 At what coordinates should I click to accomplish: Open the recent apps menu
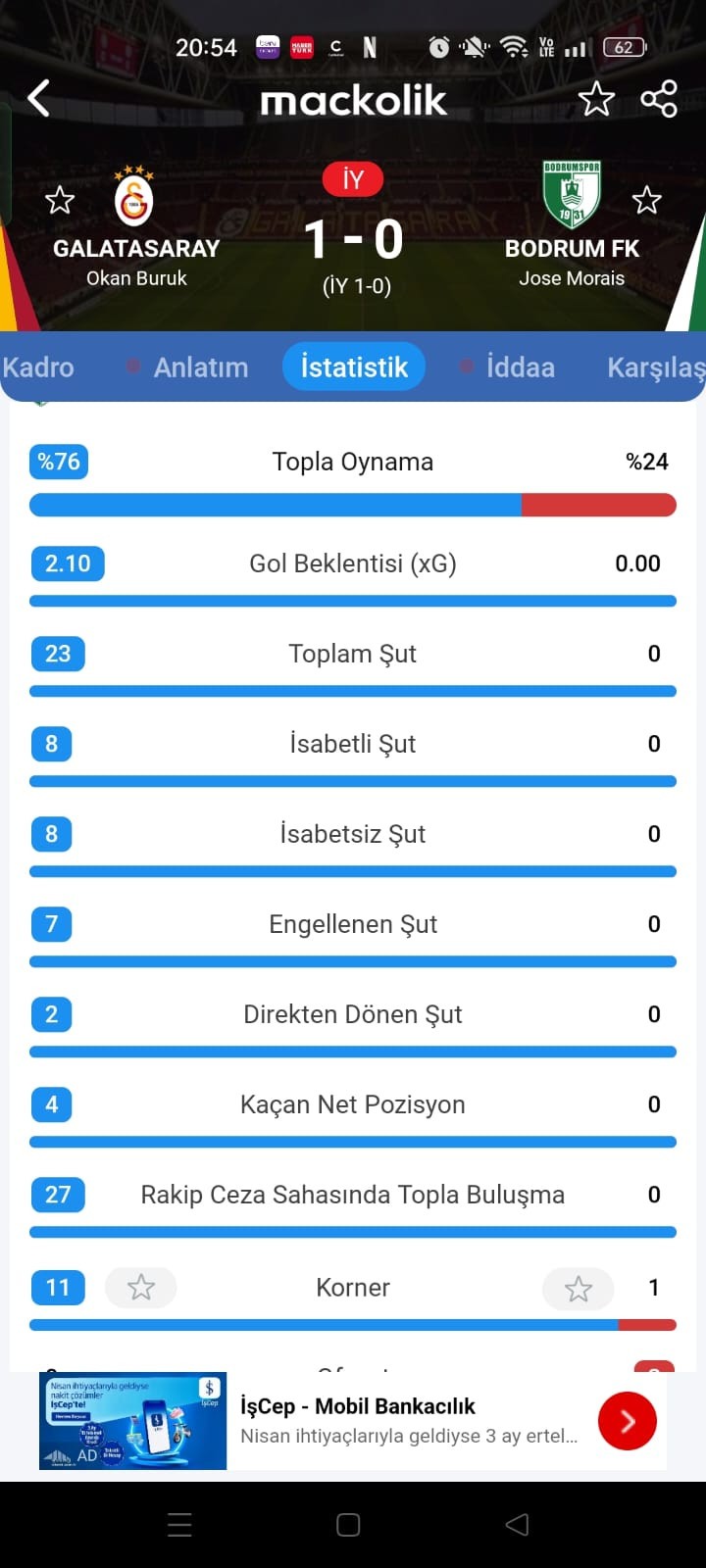coord(179,1525)
